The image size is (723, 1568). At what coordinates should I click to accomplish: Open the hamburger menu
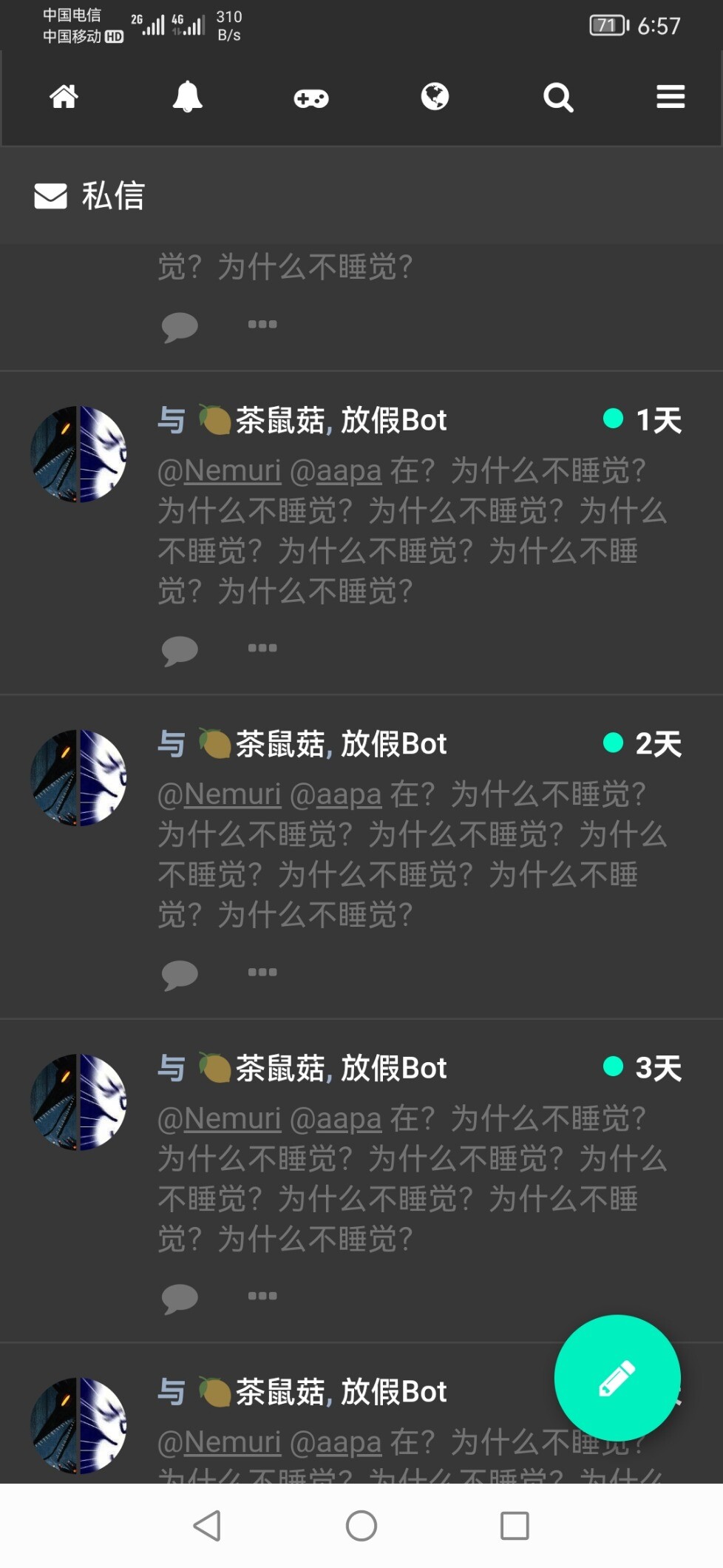point(671,97)
